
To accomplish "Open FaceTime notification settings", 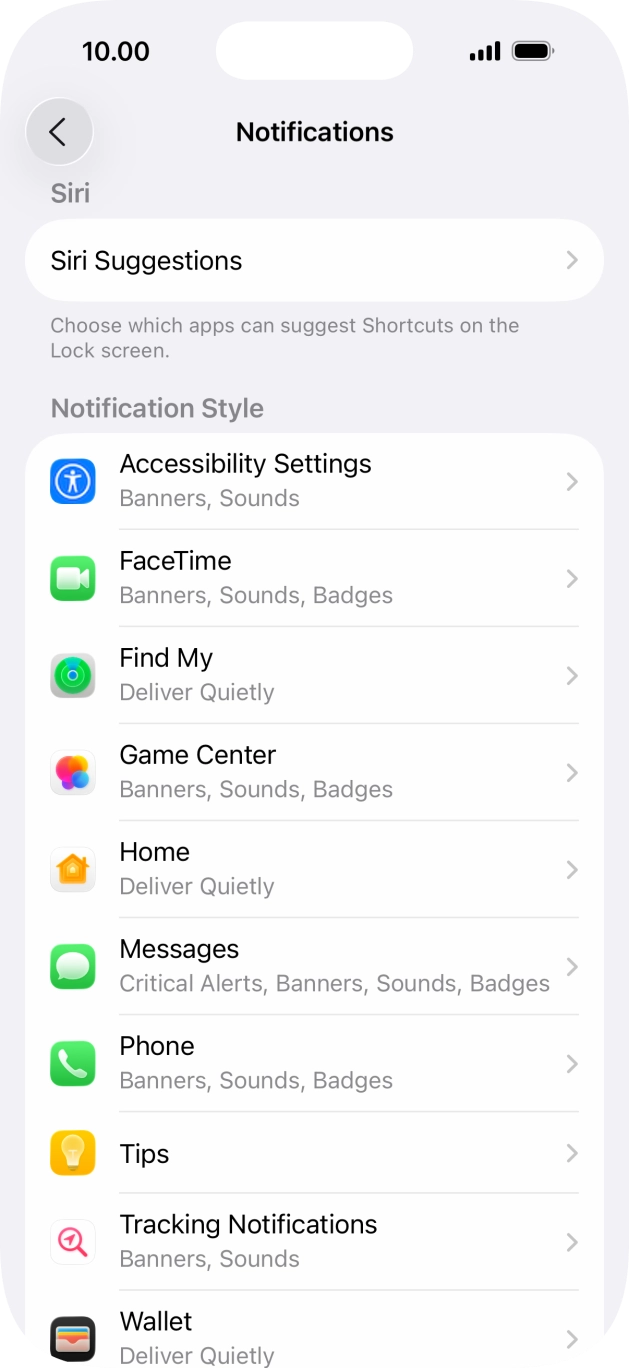I will point(314,578).
